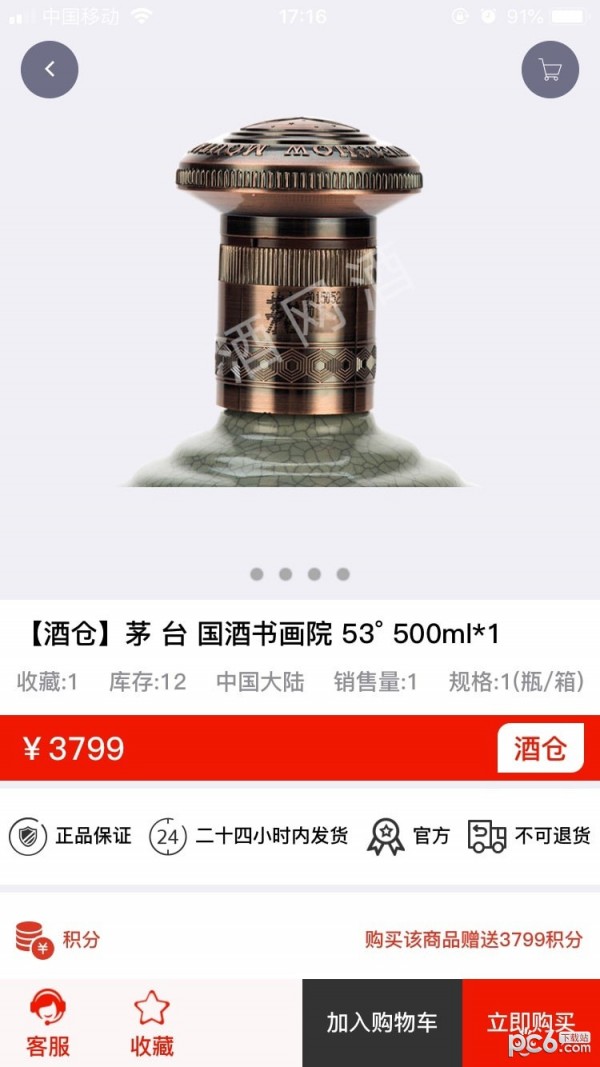
Task: Open the 酒仓 store tag
Action: (x=540, y=748)
